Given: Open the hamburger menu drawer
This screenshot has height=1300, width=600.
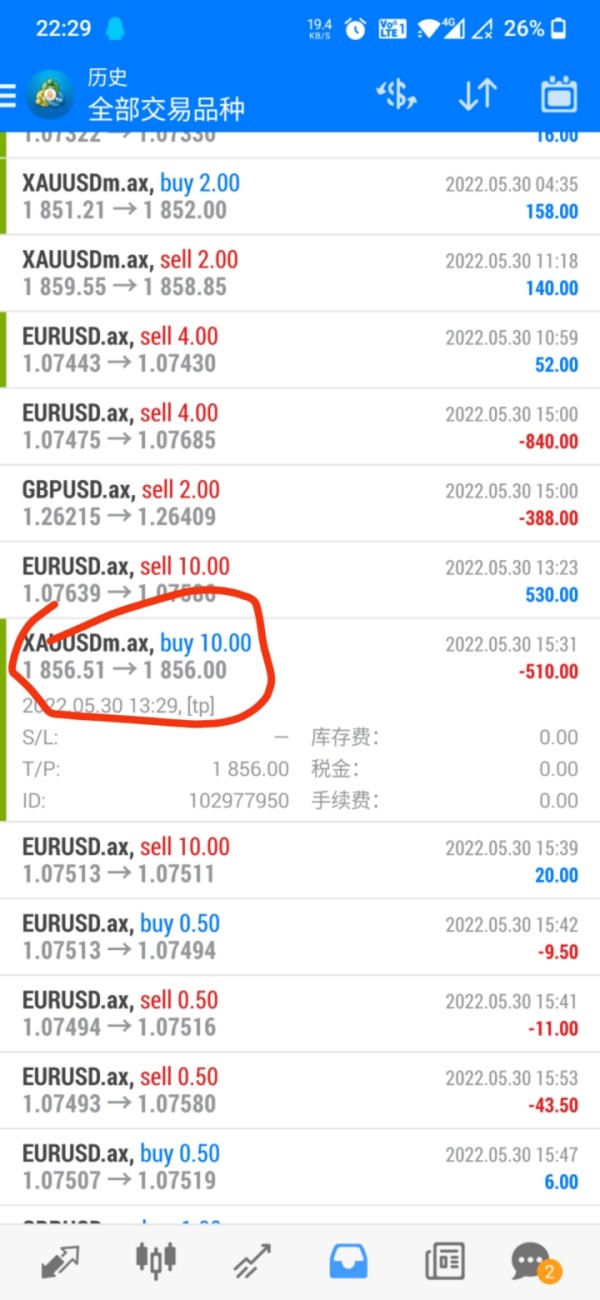Looking at the screenshot, I should point(8,95).
